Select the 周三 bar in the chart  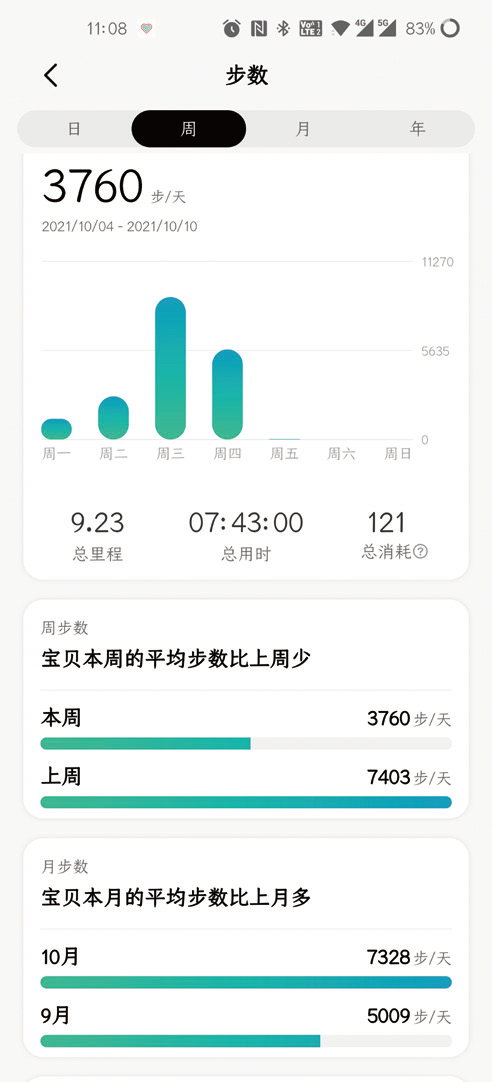click(x=170, y=368)
